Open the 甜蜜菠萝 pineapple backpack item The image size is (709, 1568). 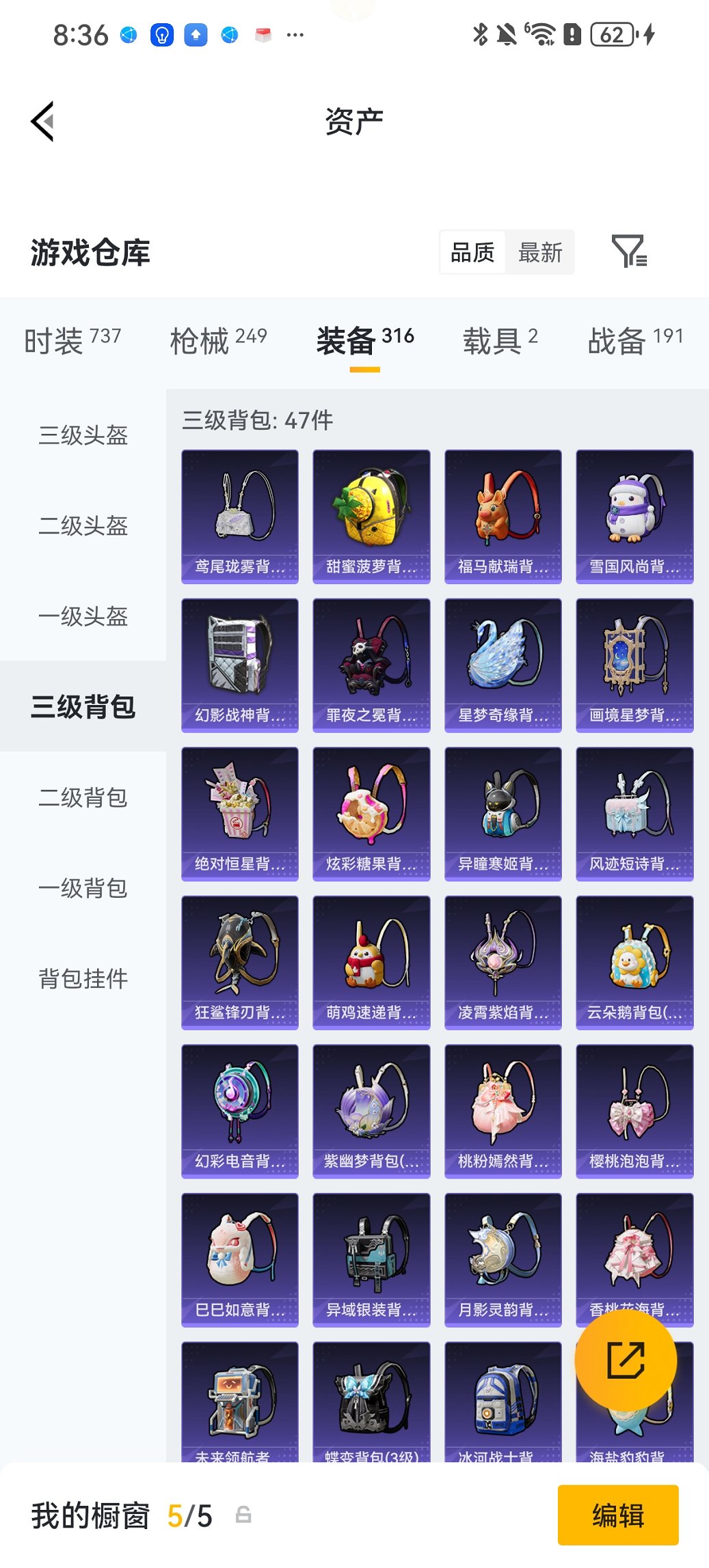coord(371,512)
